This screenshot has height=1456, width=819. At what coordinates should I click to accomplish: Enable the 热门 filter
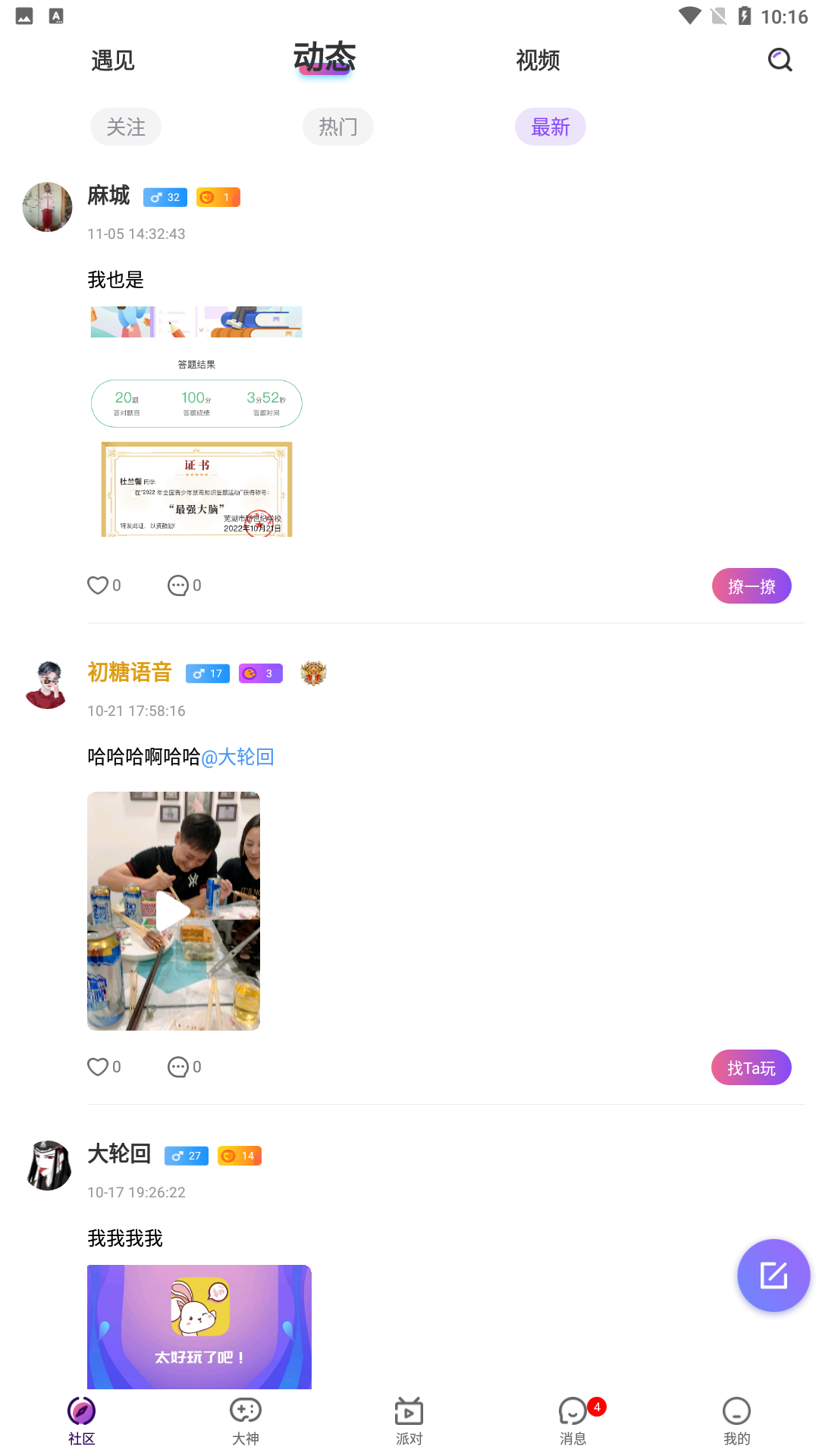tap(337, 127)
